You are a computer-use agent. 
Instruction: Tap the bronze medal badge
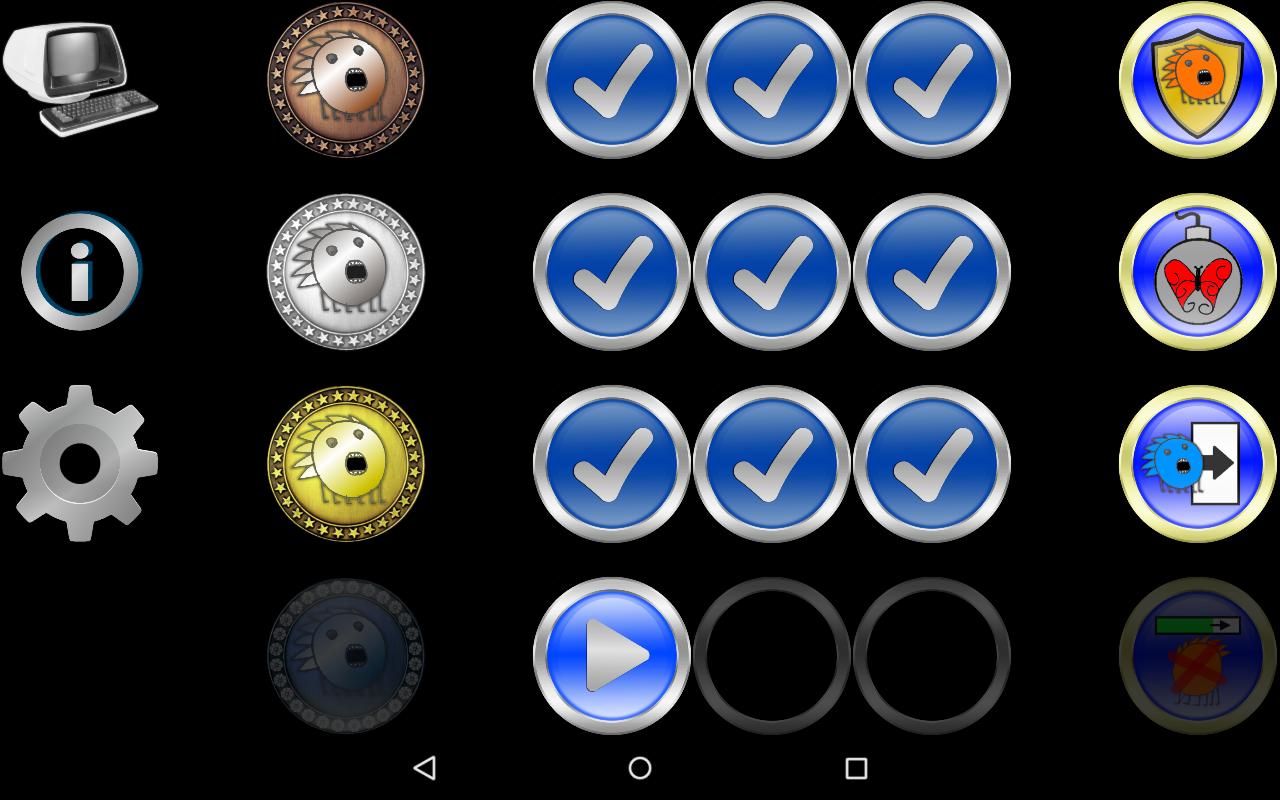pyautogui.click(x=346, y=80)
